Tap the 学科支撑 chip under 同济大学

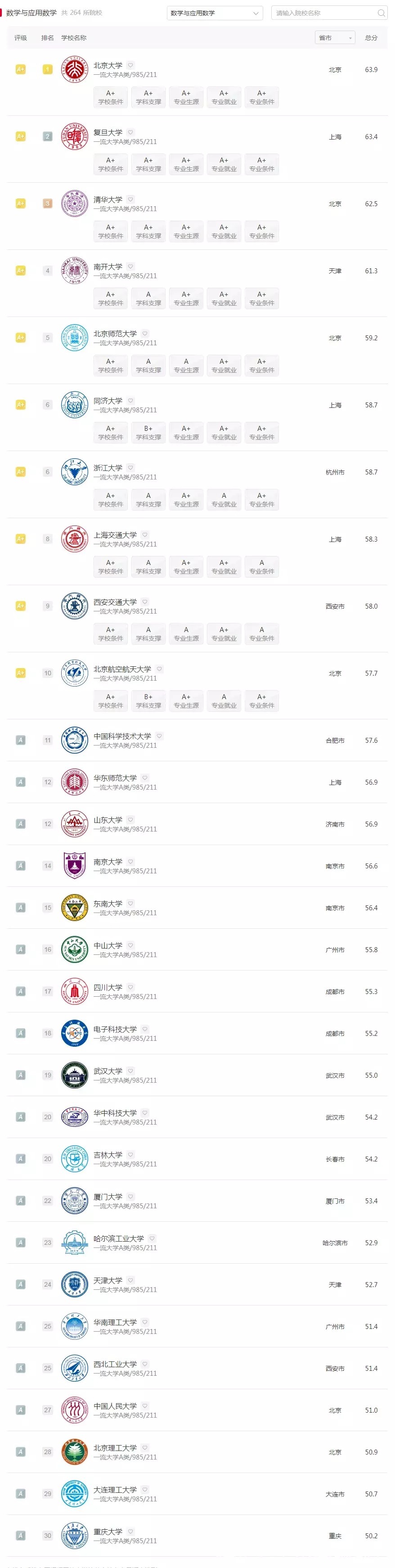click(x=148, y=433)
